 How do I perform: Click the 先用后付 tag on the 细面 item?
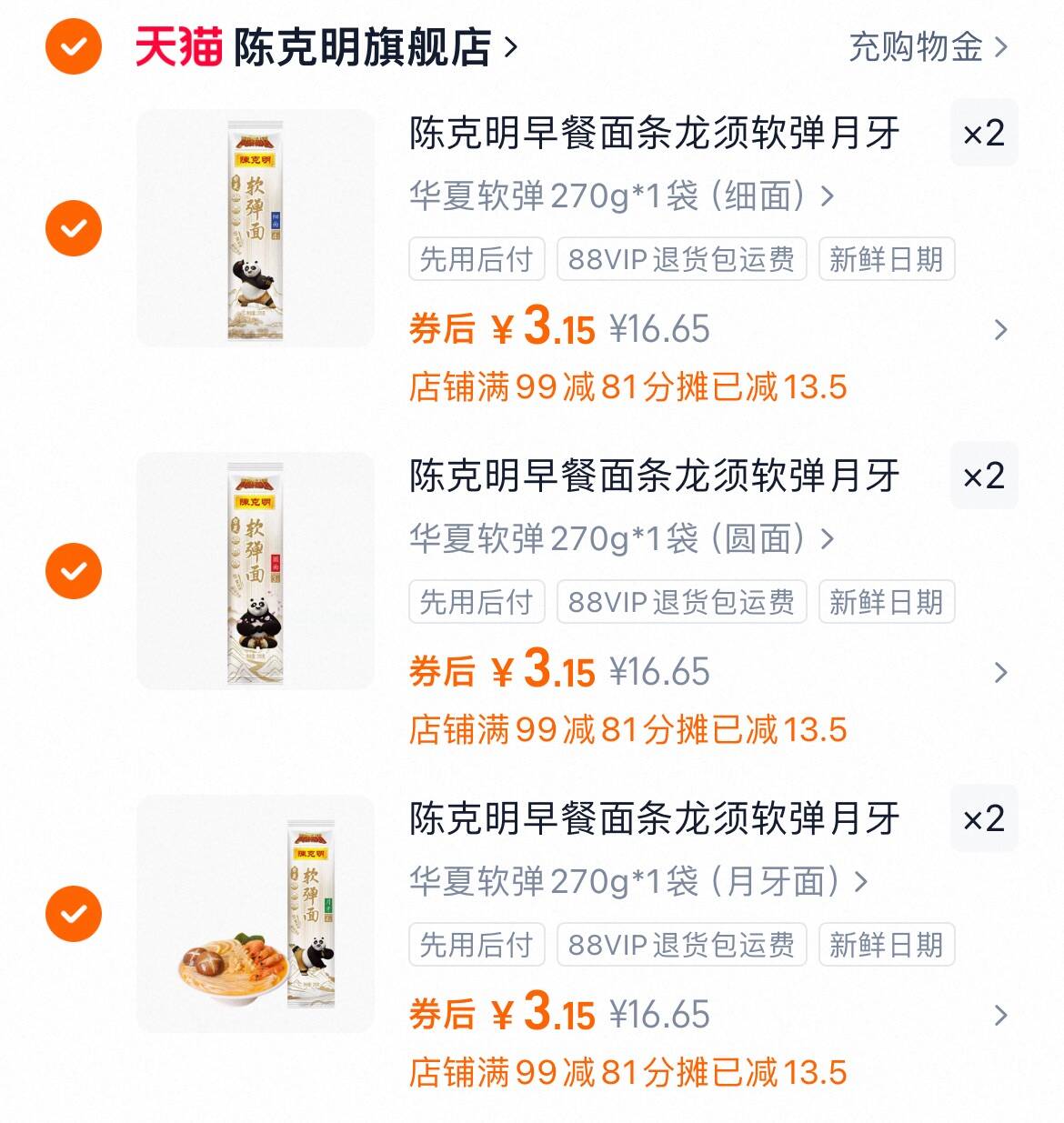pyautogui.click(x=476, y=260)
